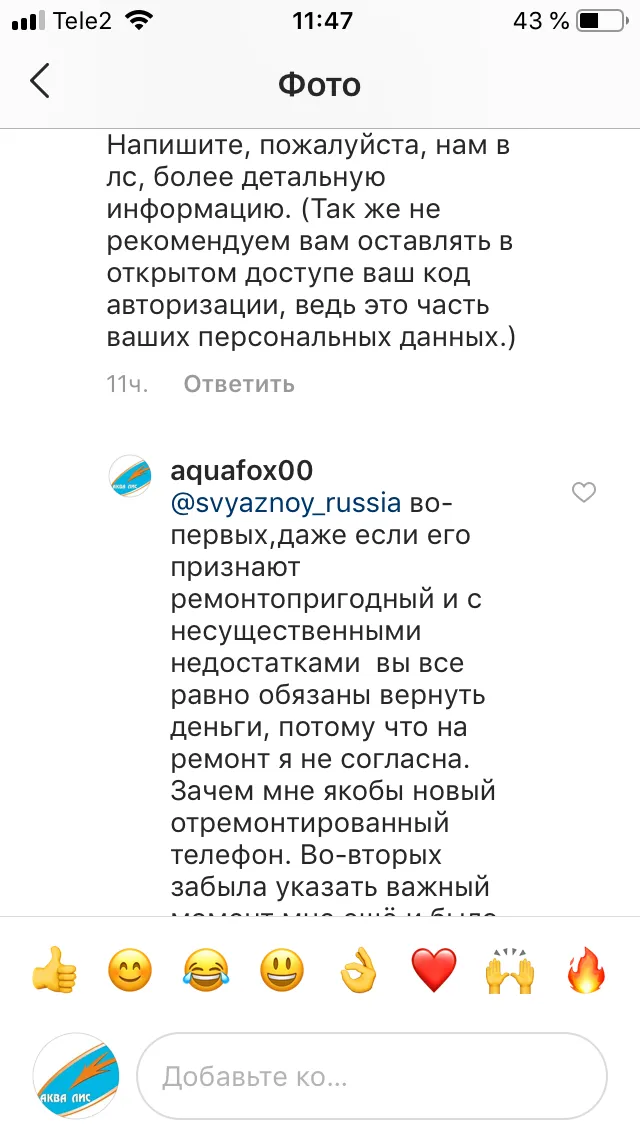Tap Ответить under the 11ч. comment
This screenshot has height=1136, width=640.
pos(239,384)
